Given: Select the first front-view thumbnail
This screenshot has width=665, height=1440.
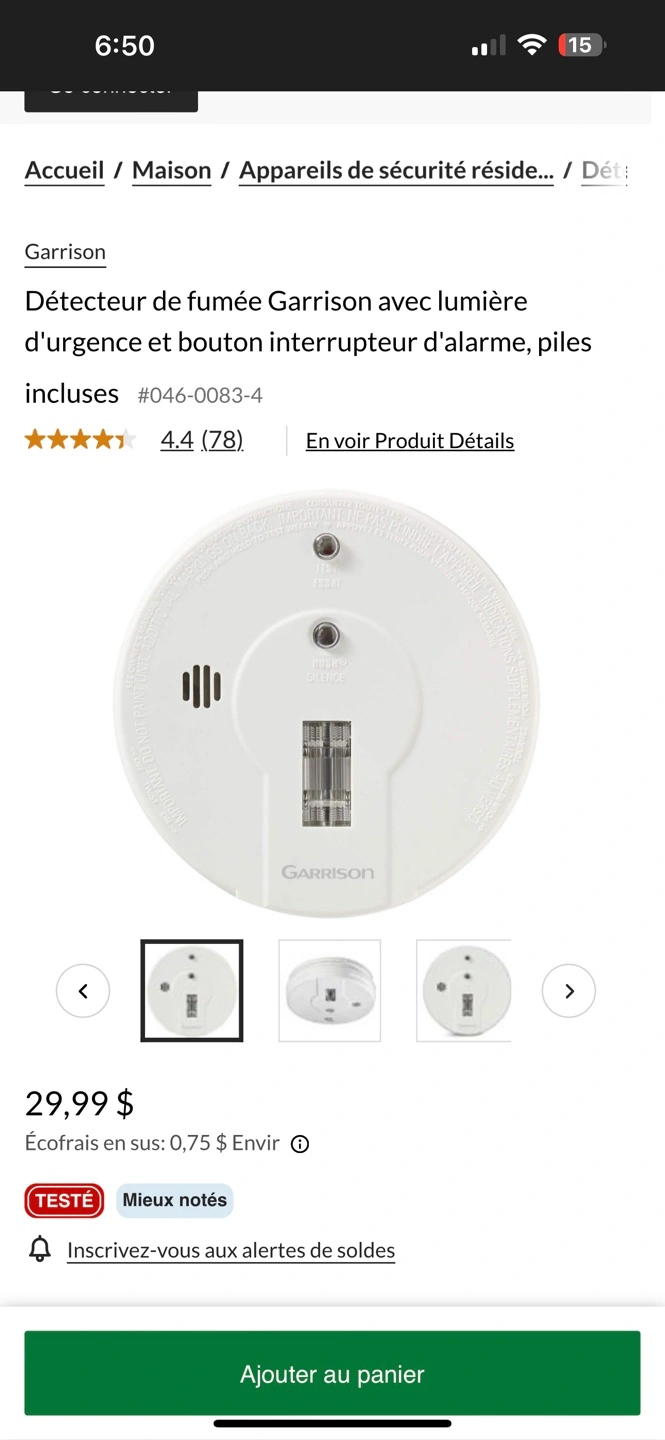Looking at the screenshot, I should 192,991.
